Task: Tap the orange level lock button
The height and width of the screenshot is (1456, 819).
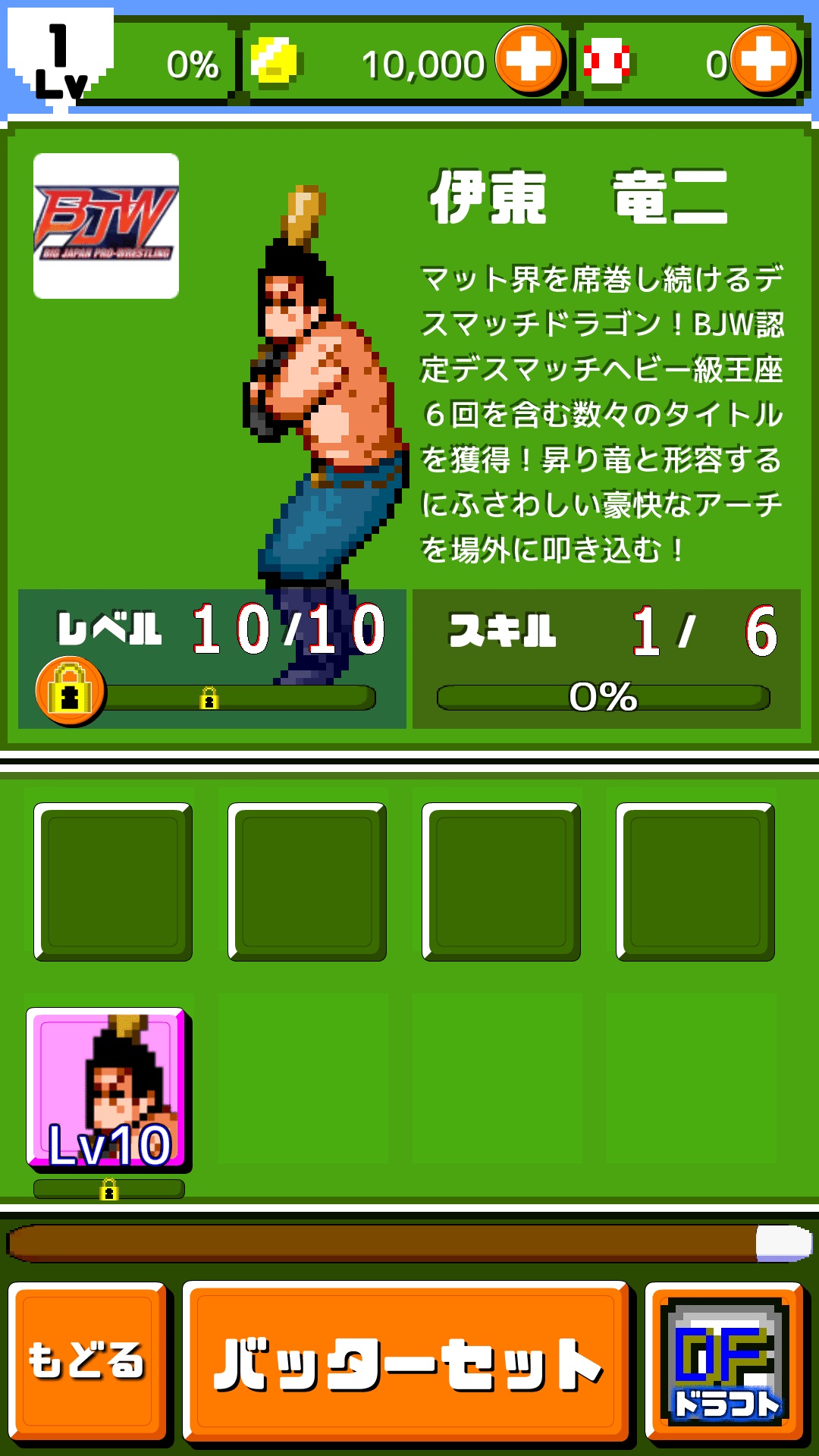Action: [71, 691]
